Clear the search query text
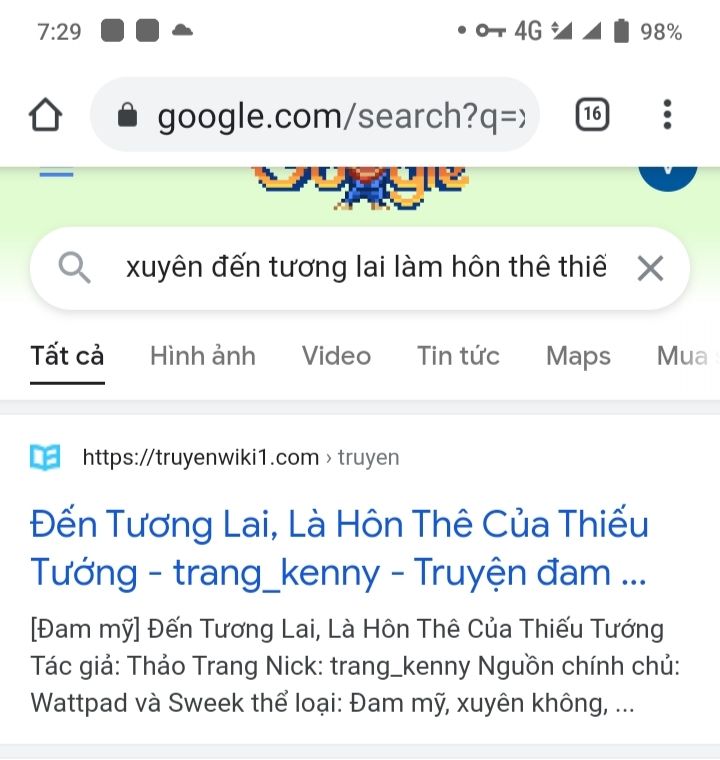 tap(650, 268)
